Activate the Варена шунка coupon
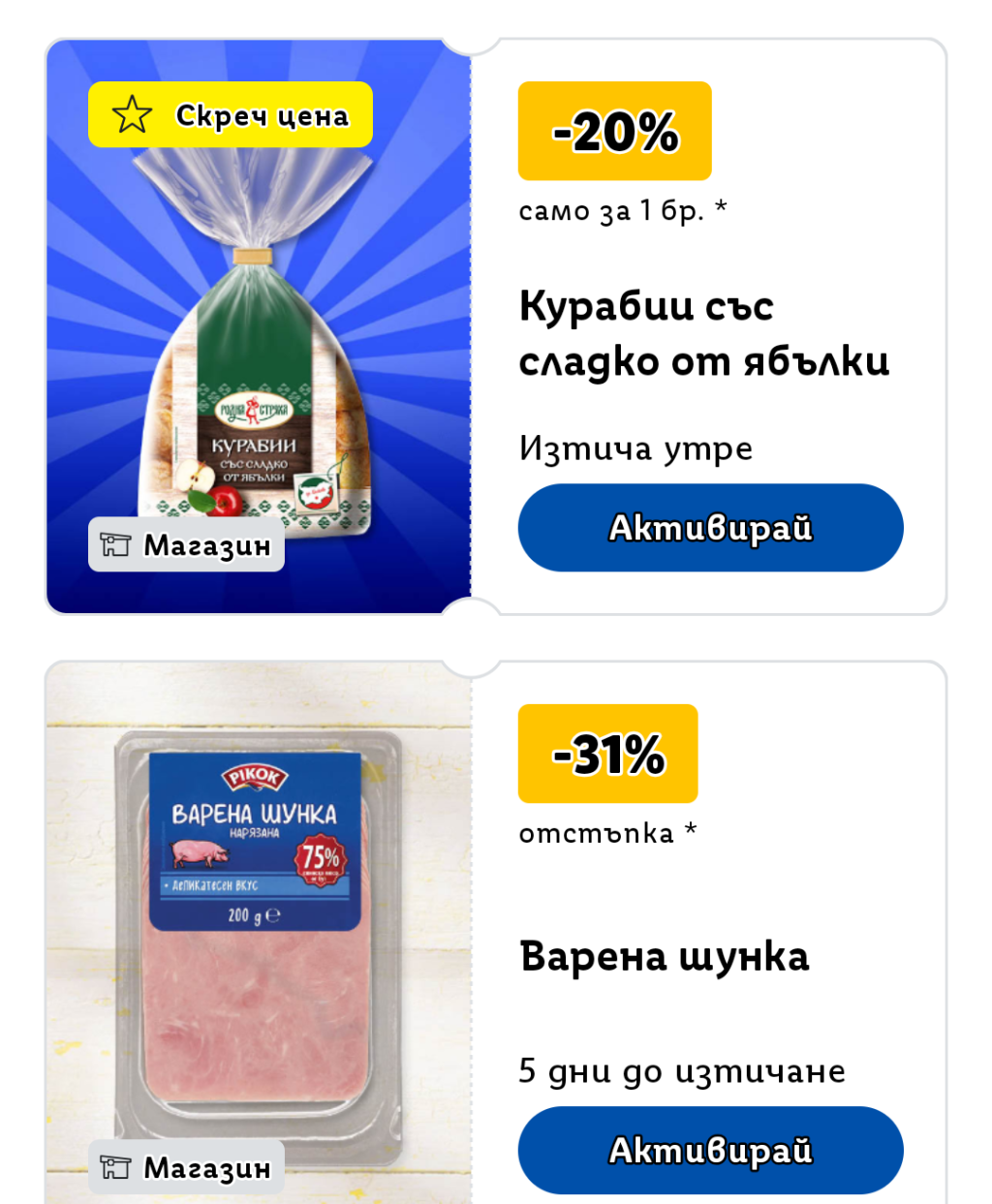Viewport: 992px width, 1204px height. point(710,1150)
